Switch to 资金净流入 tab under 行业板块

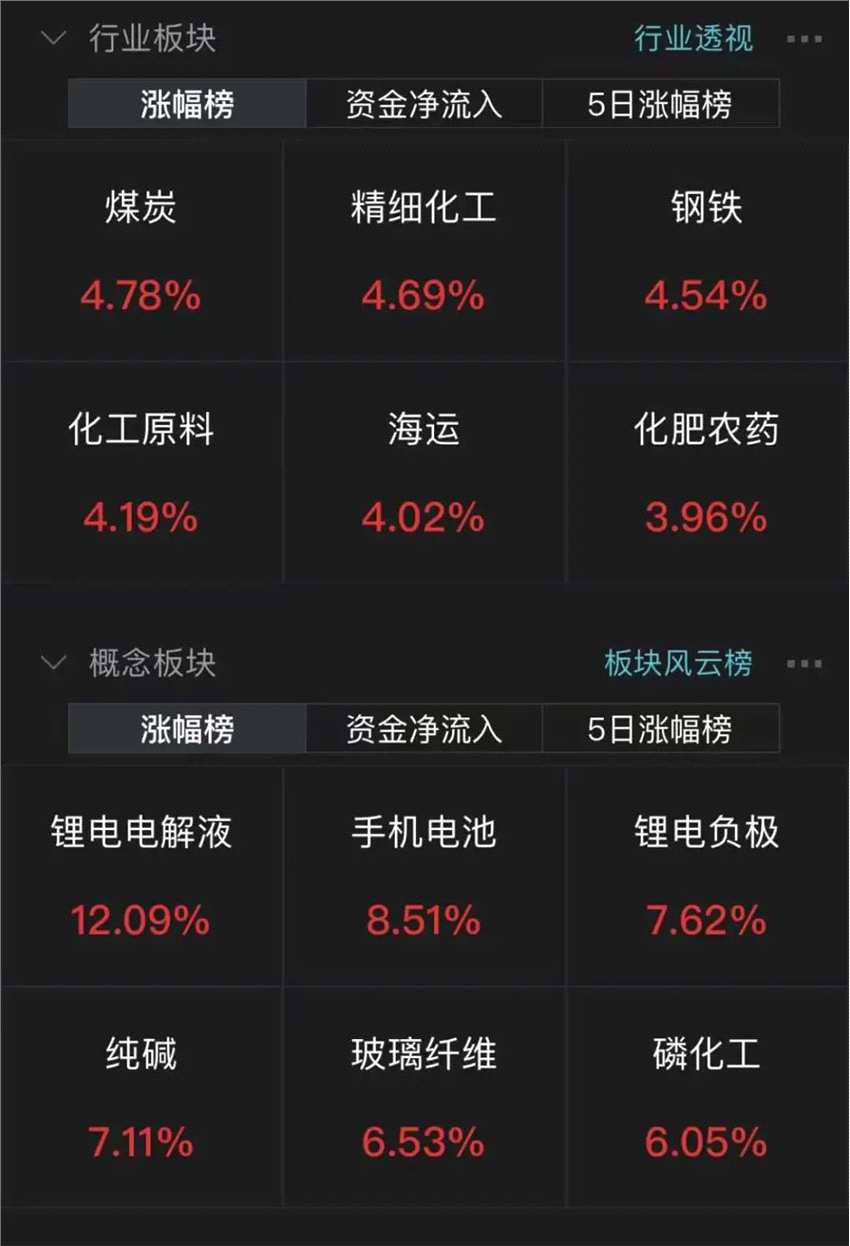pos(424,104)
